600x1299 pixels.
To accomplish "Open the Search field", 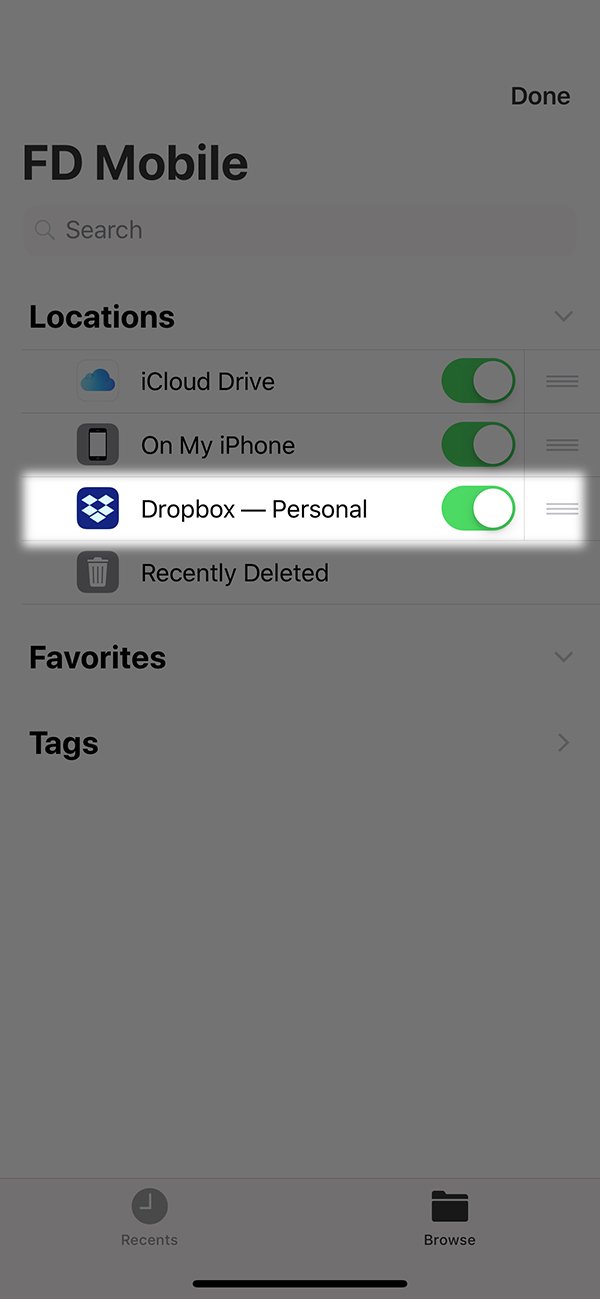I will click(300, 230).
